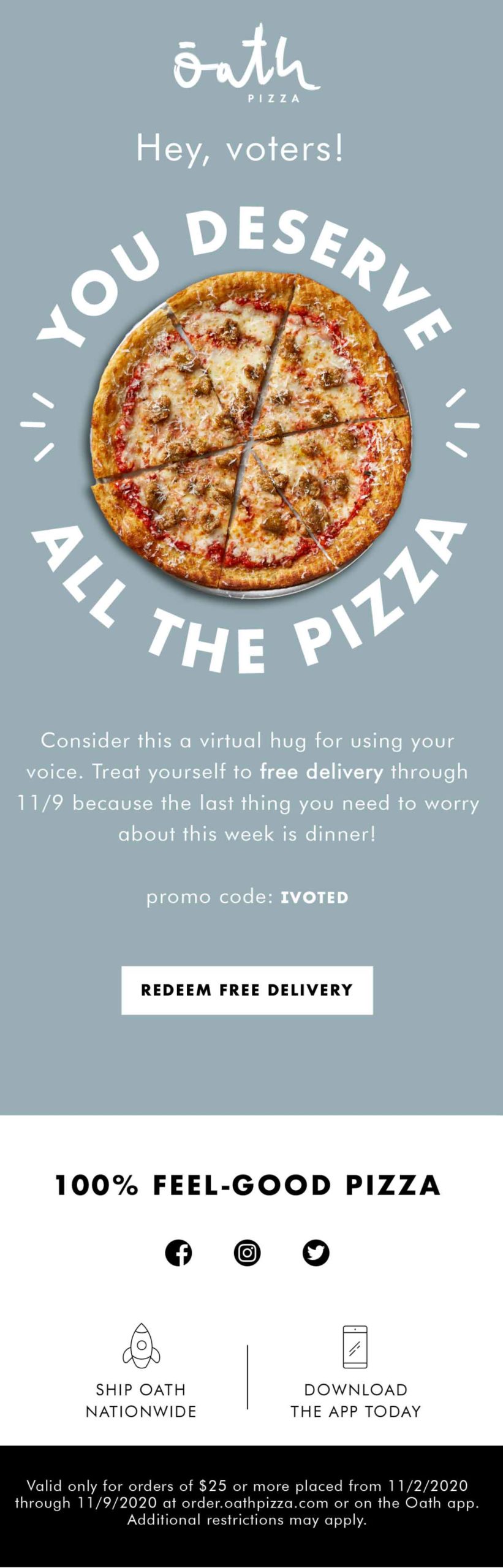Open Oath Pizza's Facebook page
The width and height of the screenshot is (503, 1568).
tap(178, 1253)
